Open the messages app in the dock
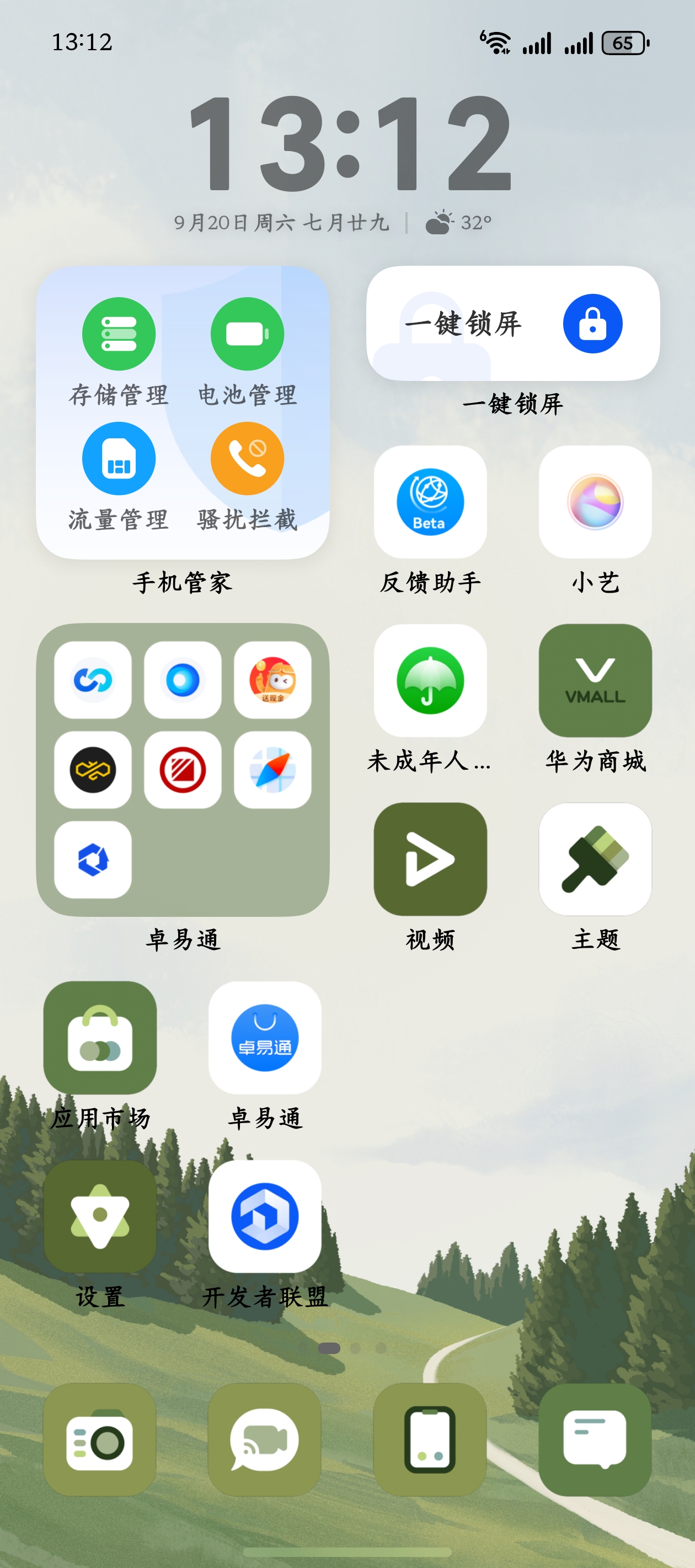The width and height of the screenshot is (695, 1568). [595, 1440]
